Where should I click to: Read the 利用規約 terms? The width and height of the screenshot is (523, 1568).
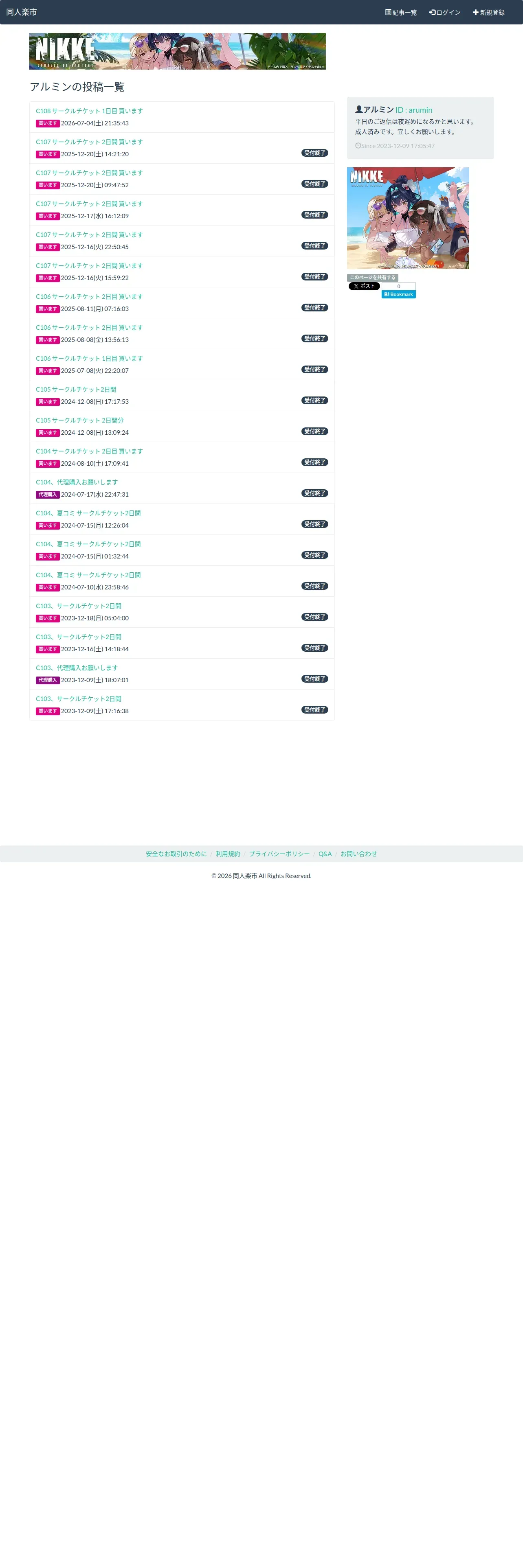tap(228, 854)
